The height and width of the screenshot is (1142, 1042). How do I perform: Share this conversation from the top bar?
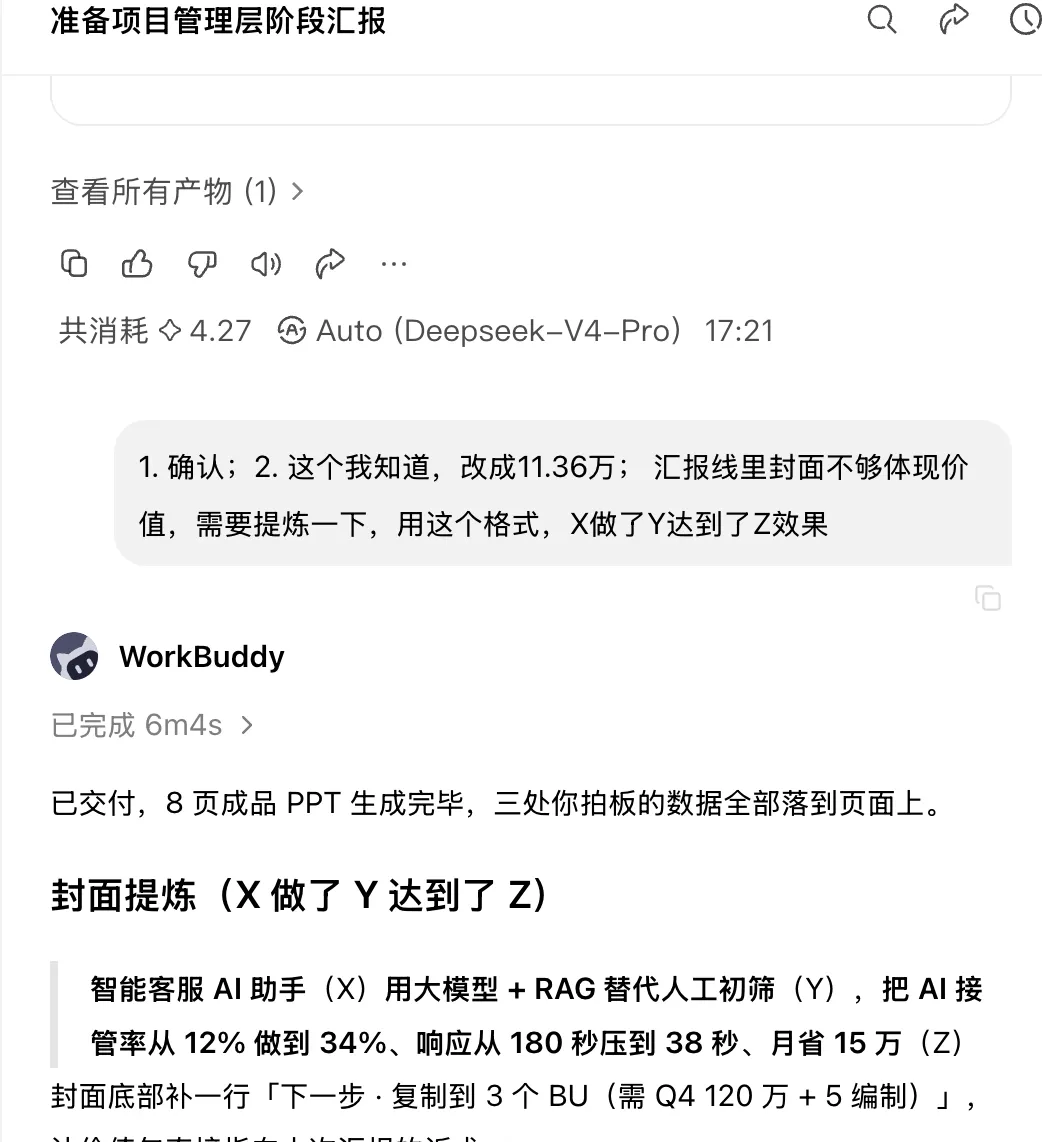coord(954,20)
